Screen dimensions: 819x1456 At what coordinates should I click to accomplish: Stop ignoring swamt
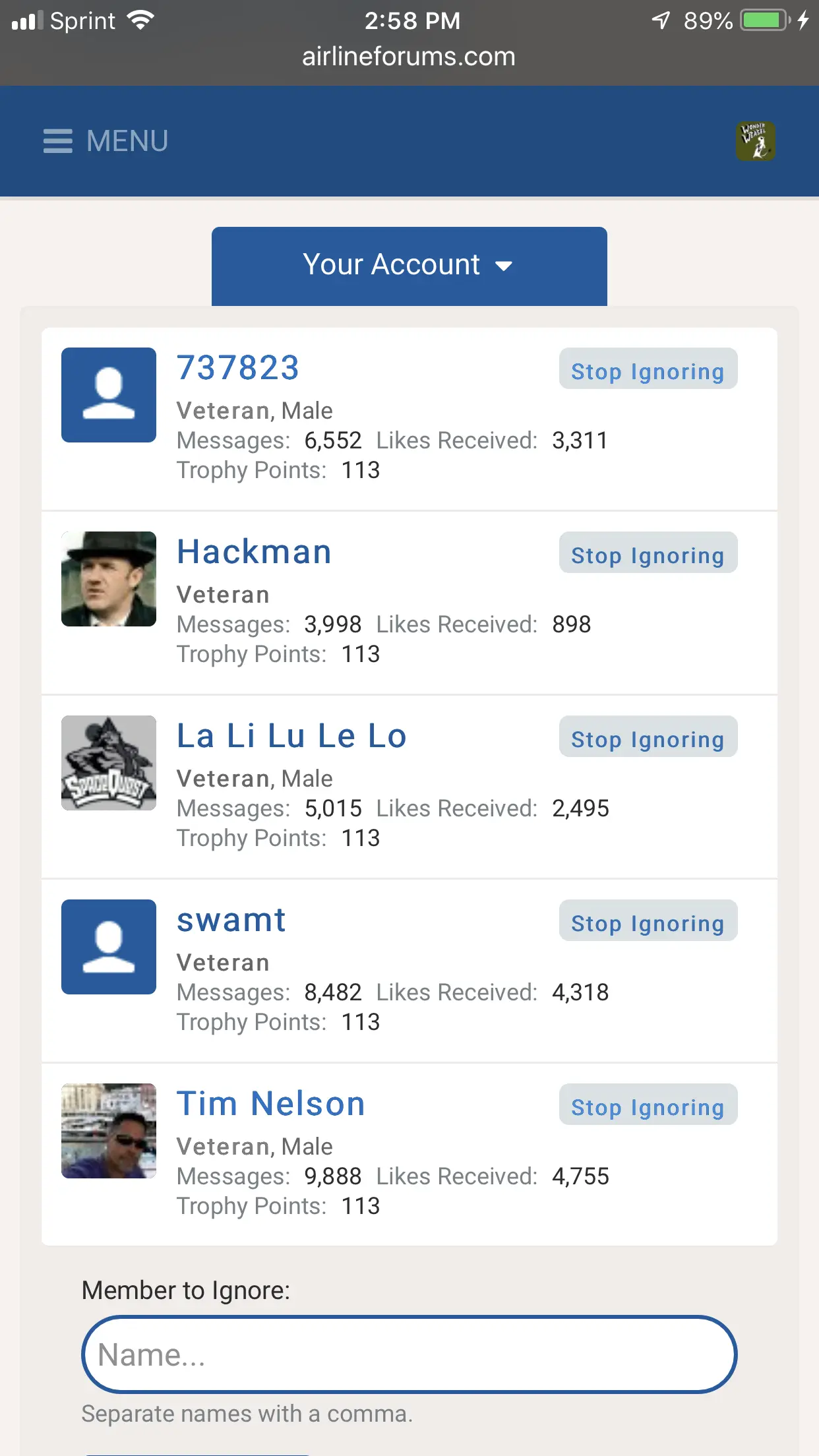648,921
